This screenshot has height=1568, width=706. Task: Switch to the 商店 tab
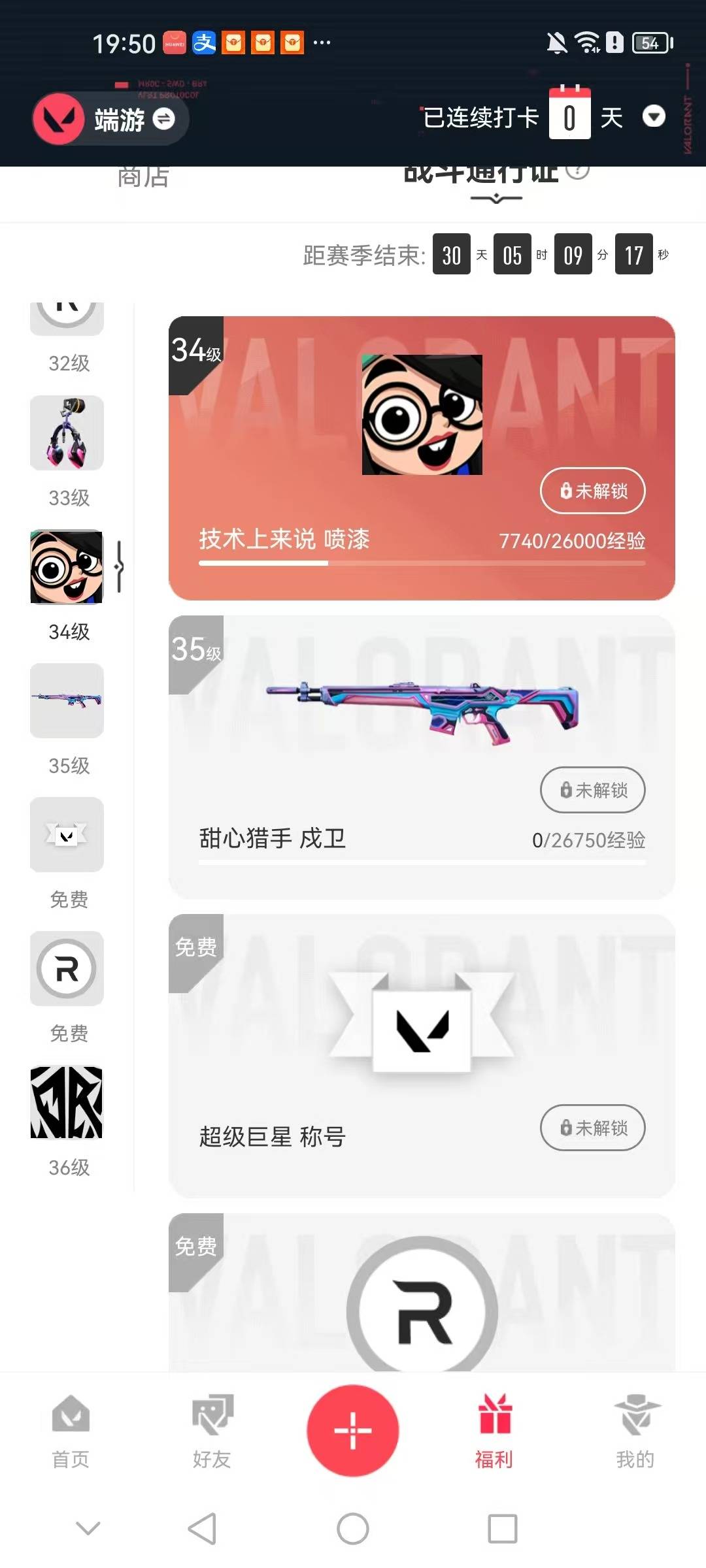[x=141, y=178]
